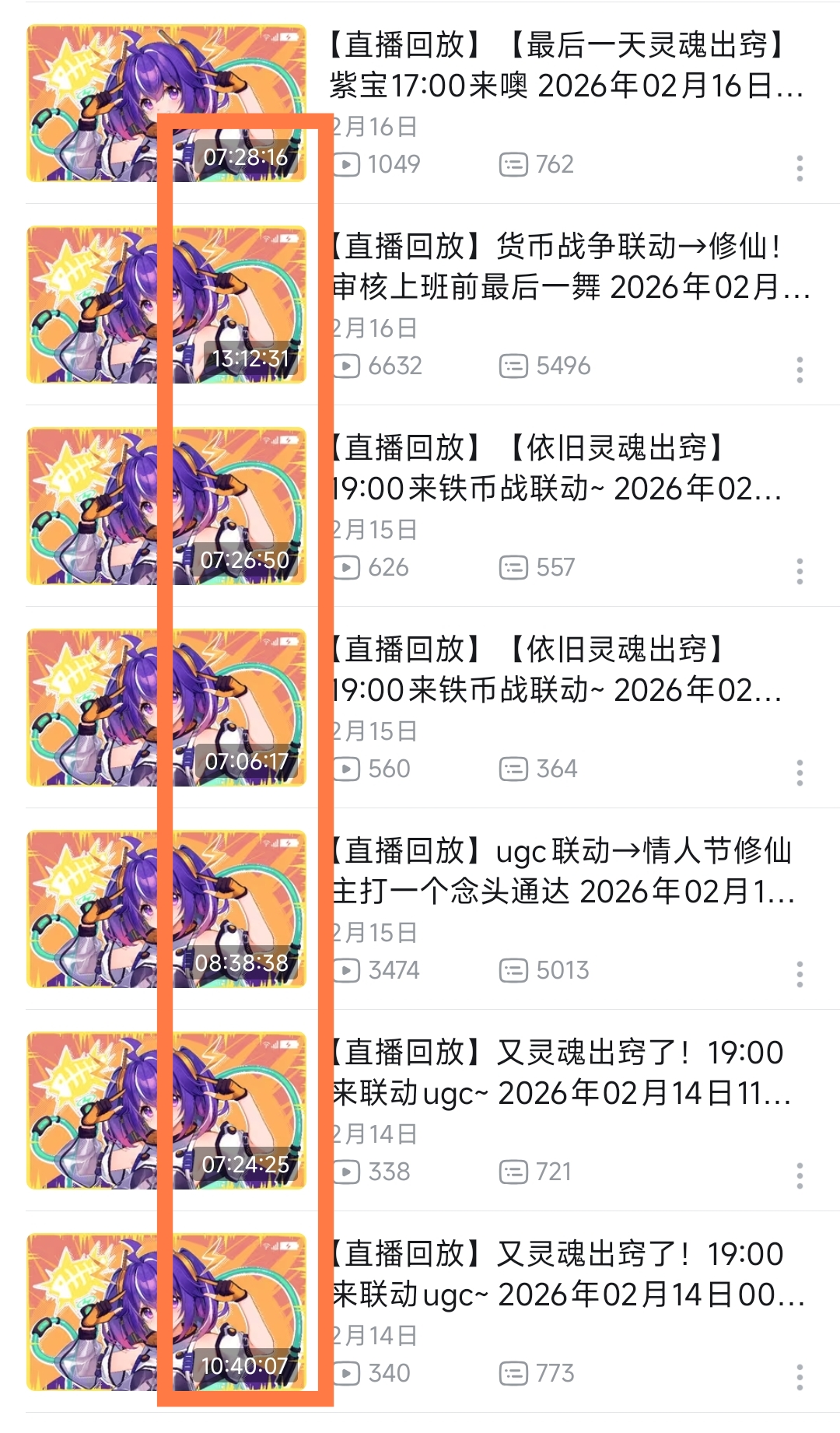This screenshot has height=1433, width=840.
Task: Show more options for the 07:26:50 video
Action: coord(800,571)
